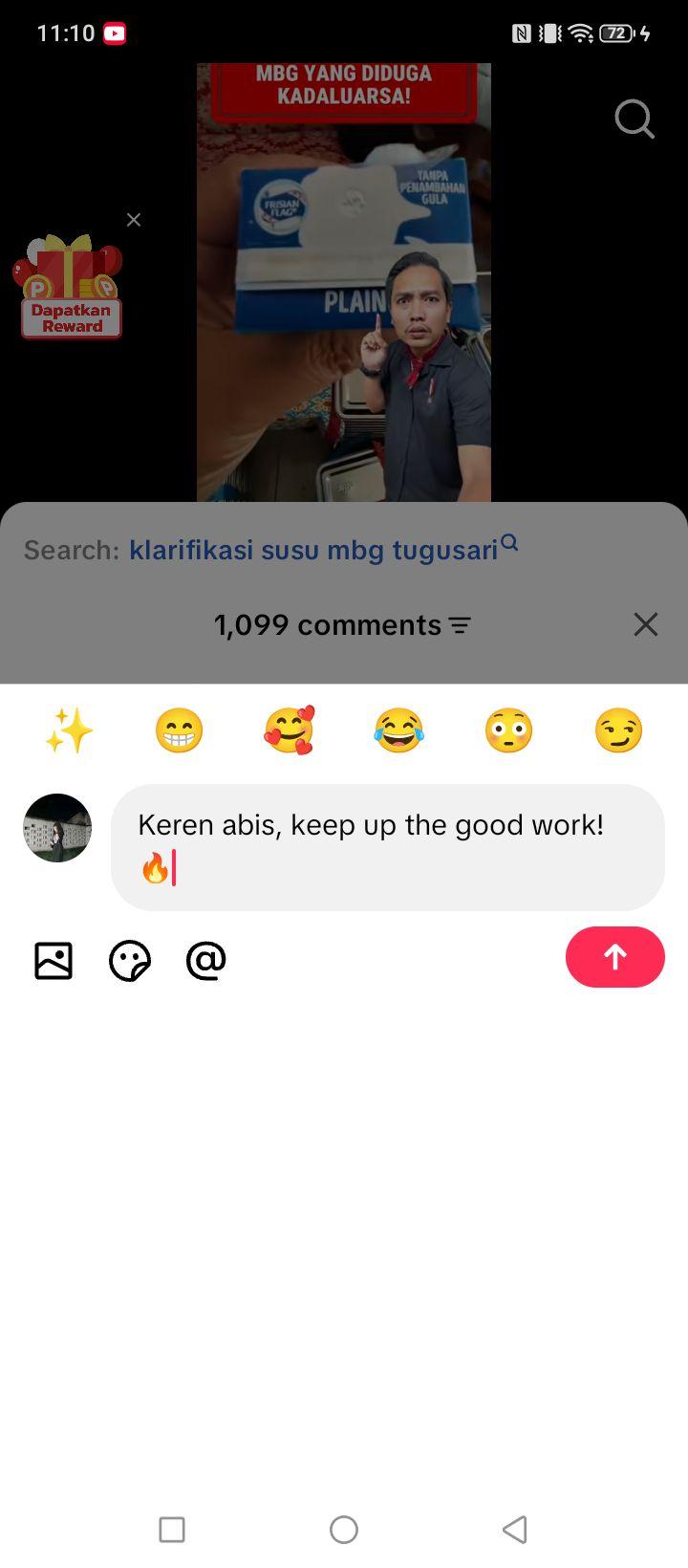Viewport: 688px width, 1568px height.
Task: Send the comment with the red arrow button
Action: pos(614,956)
